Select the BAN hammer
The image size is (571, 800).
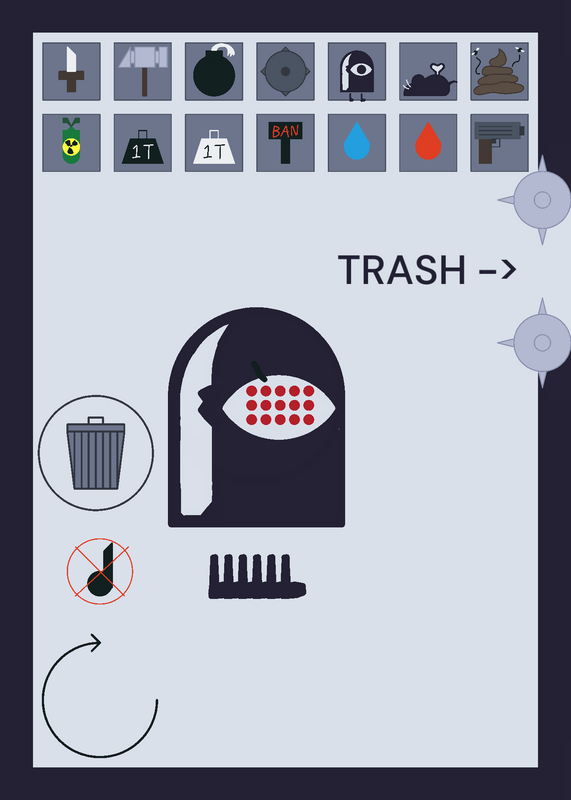[285, 143]
